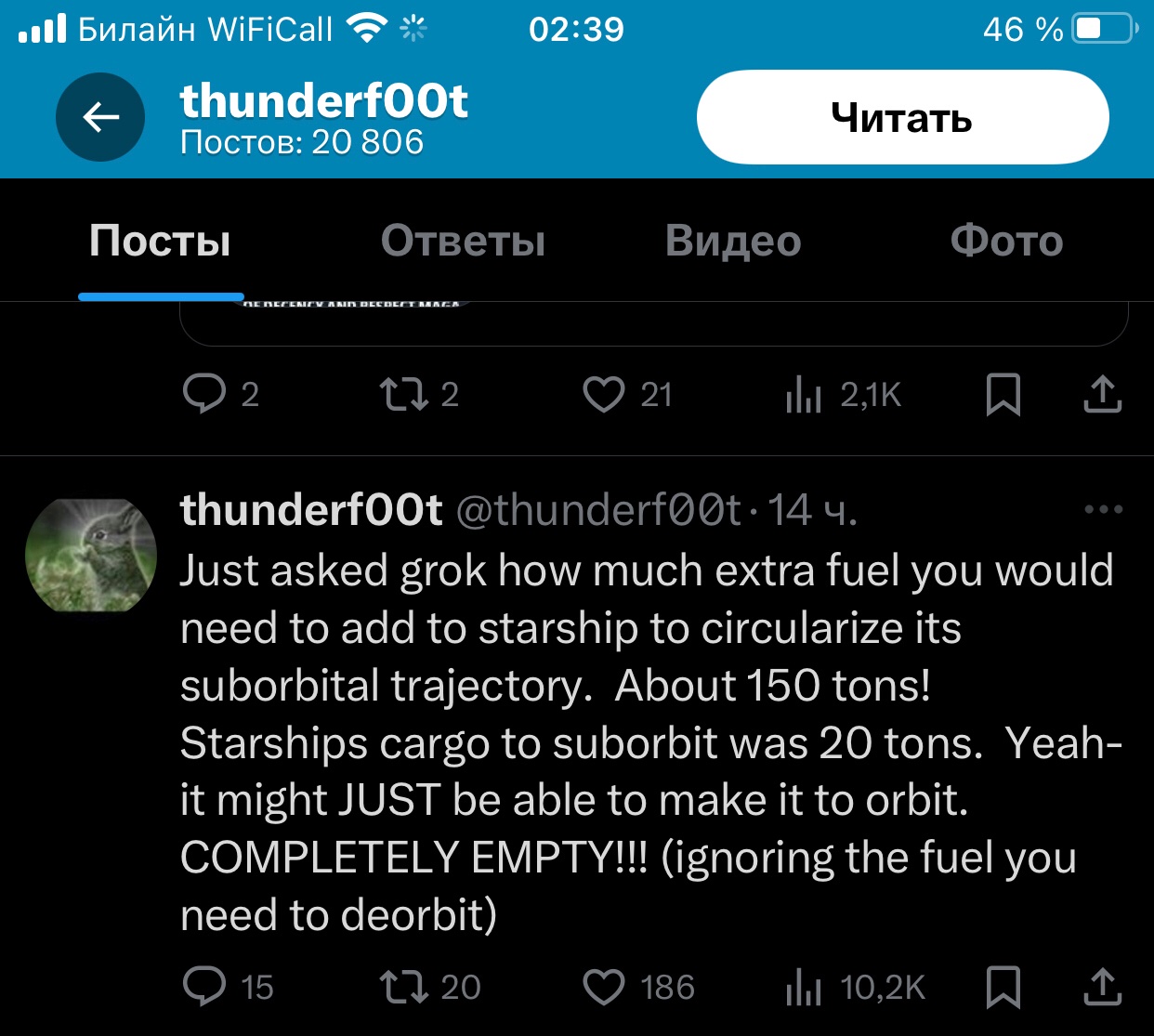
Task: Reply to the grok Starship fuel post
Action: [204, 987]
